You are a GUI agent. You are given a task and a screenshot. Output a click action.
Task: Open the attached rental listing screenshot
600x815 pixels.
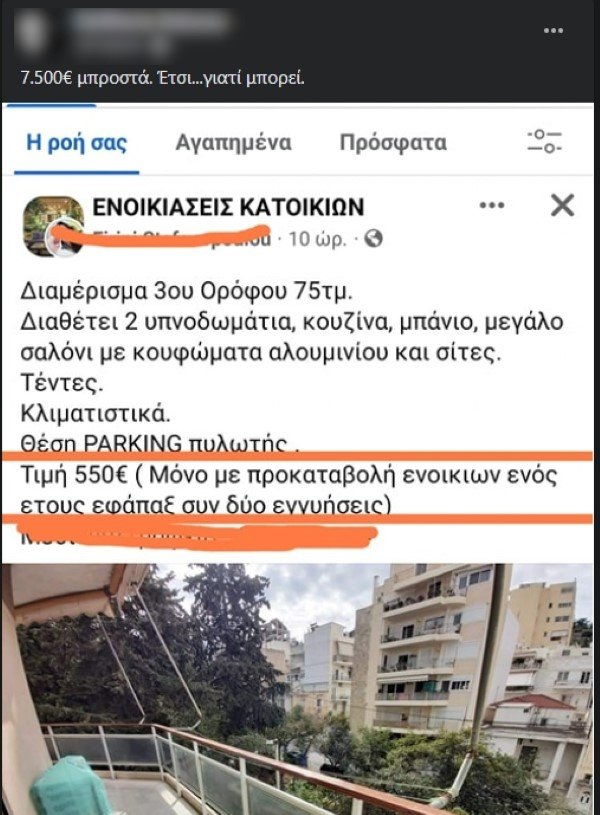tap(300, 450)
